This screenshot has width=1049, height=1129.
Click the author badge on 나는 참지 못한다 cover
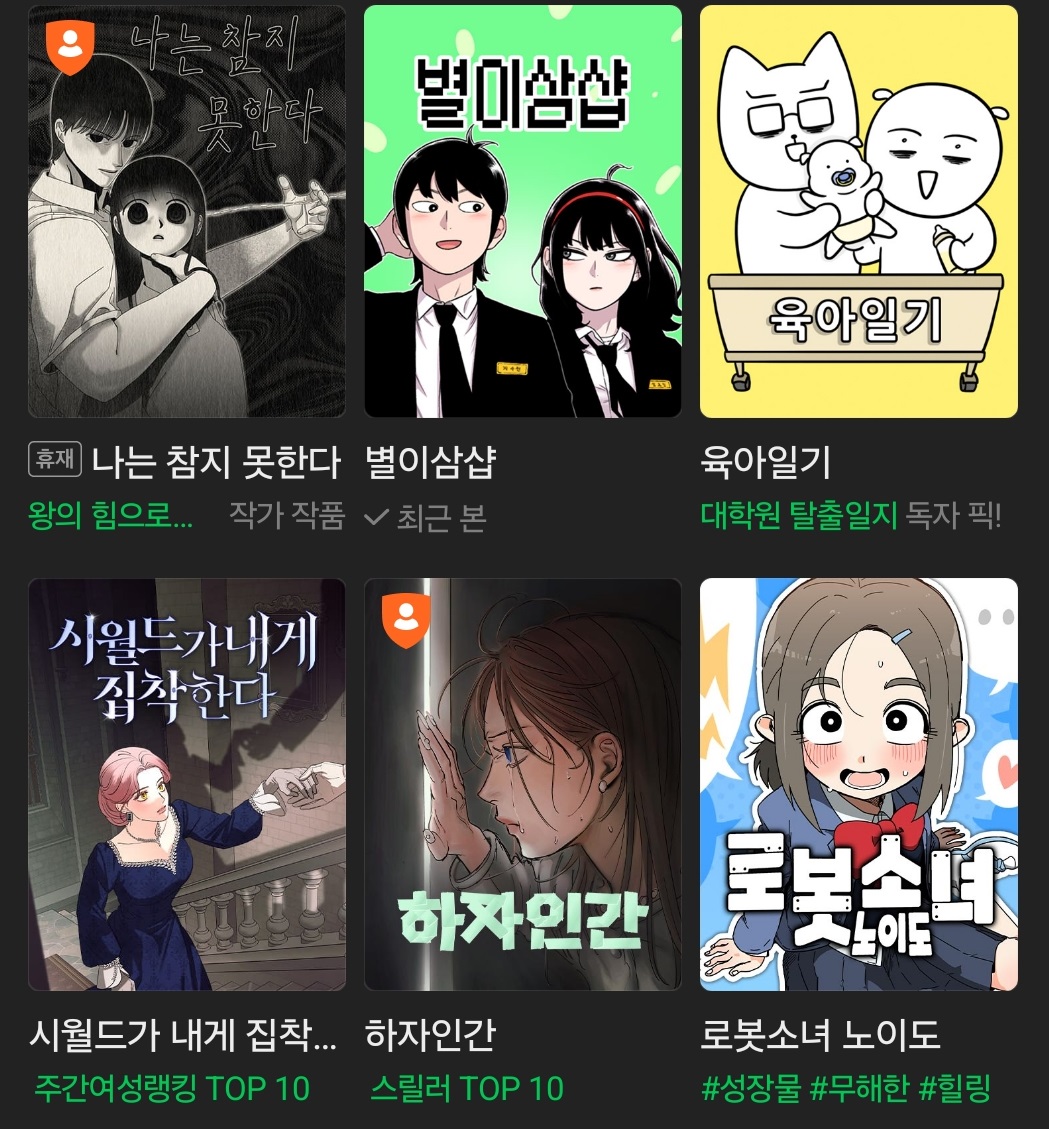click(69, 45)
